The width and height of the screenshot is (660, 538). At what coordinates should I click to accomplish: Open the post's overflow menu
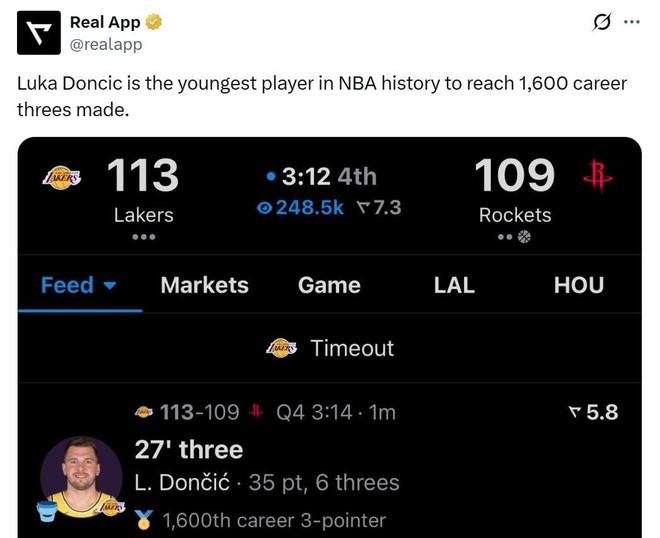click(631, 22)
